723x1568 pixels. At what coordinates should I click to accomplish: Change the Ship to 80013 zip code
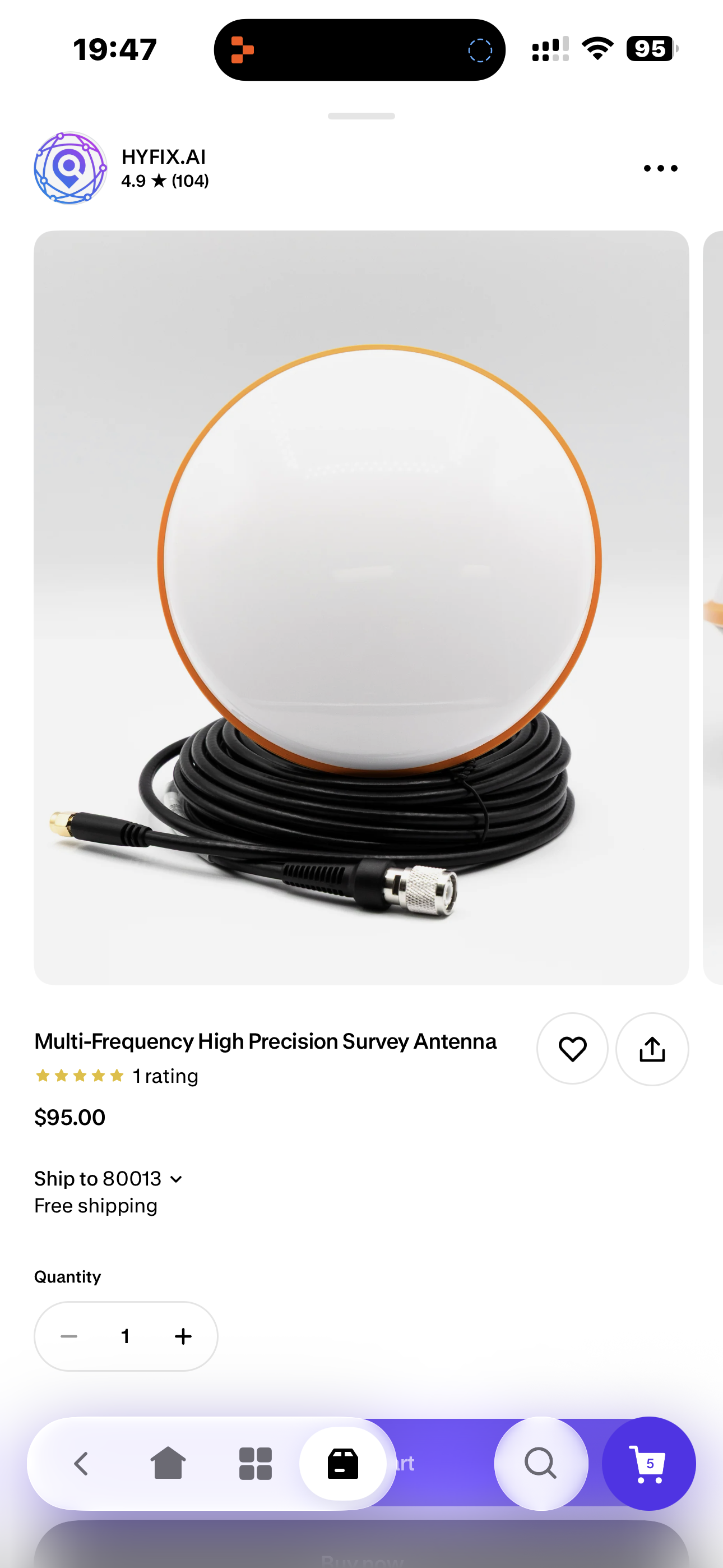tap(108, 1178)
